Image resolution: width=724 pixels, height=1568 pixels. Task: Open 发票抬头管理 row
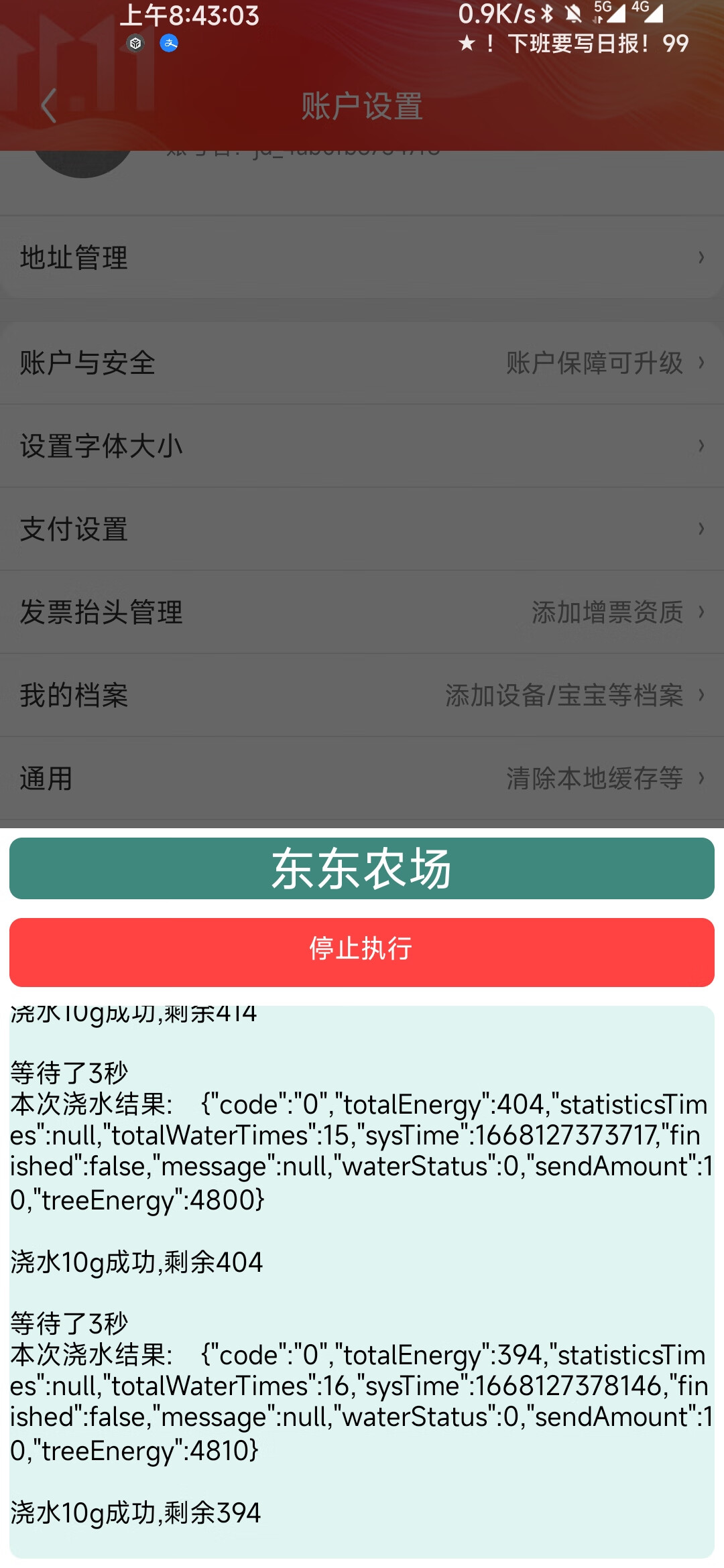(x=362, y=612)
